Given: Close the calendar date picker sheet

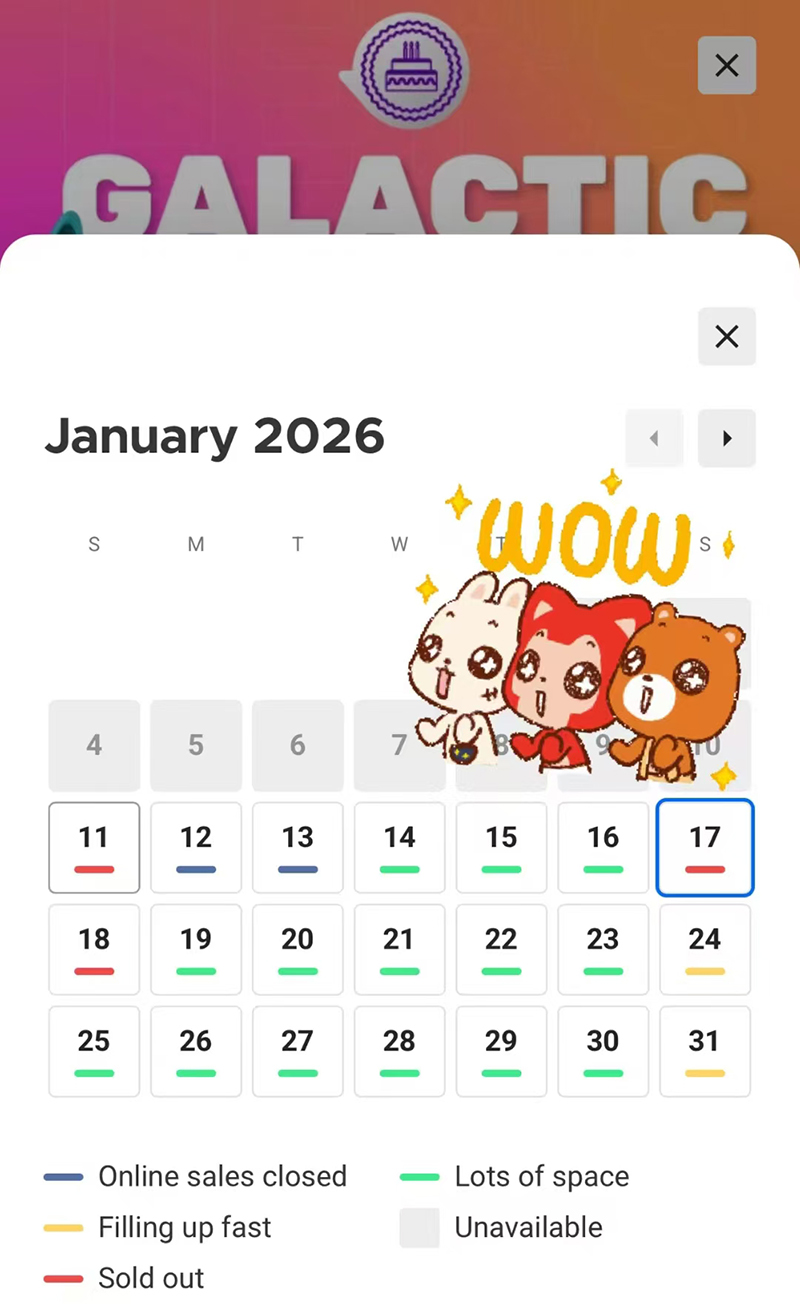Looking at the screenshot, I should 726,336.
